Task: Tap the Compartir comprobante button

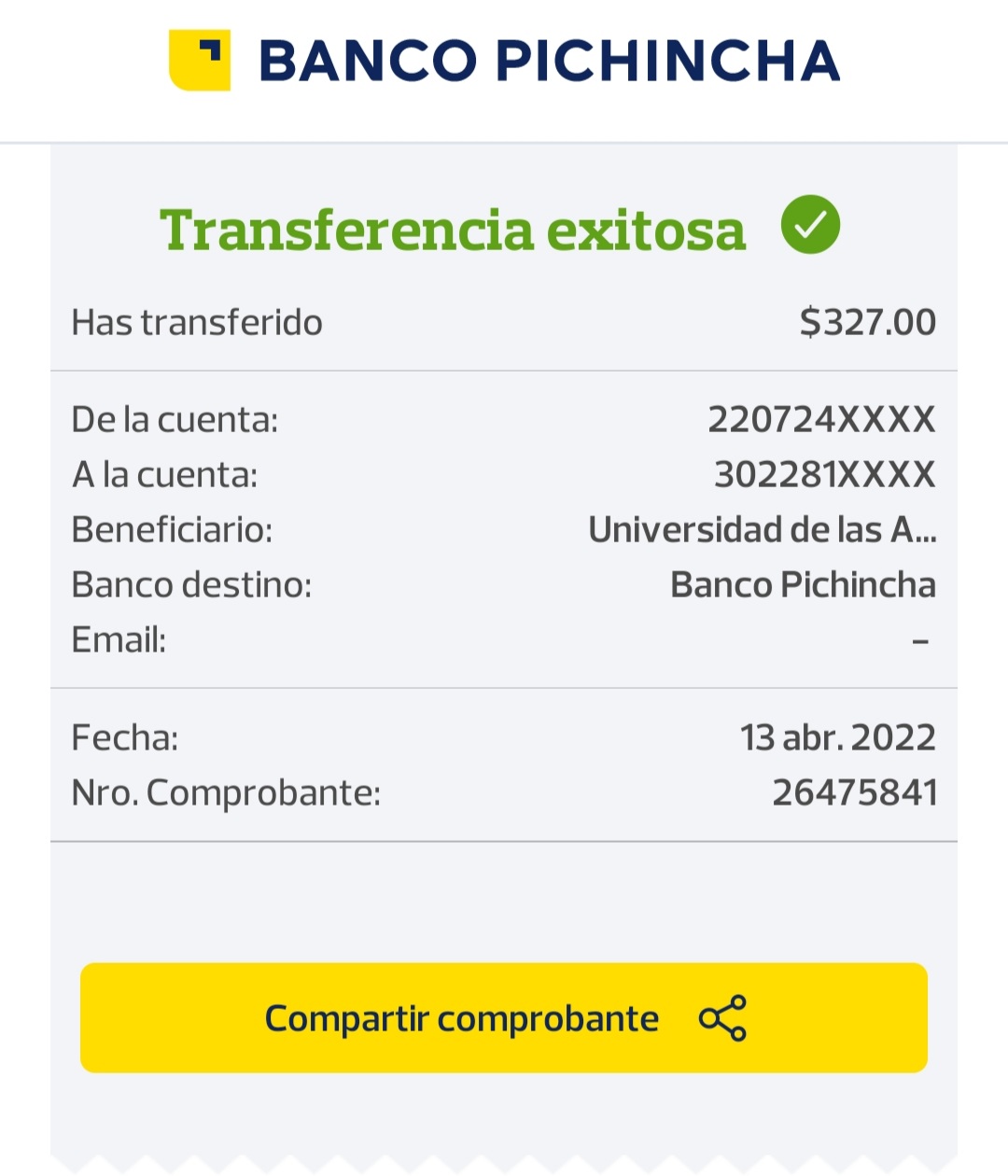Action: click(504, 1017)
